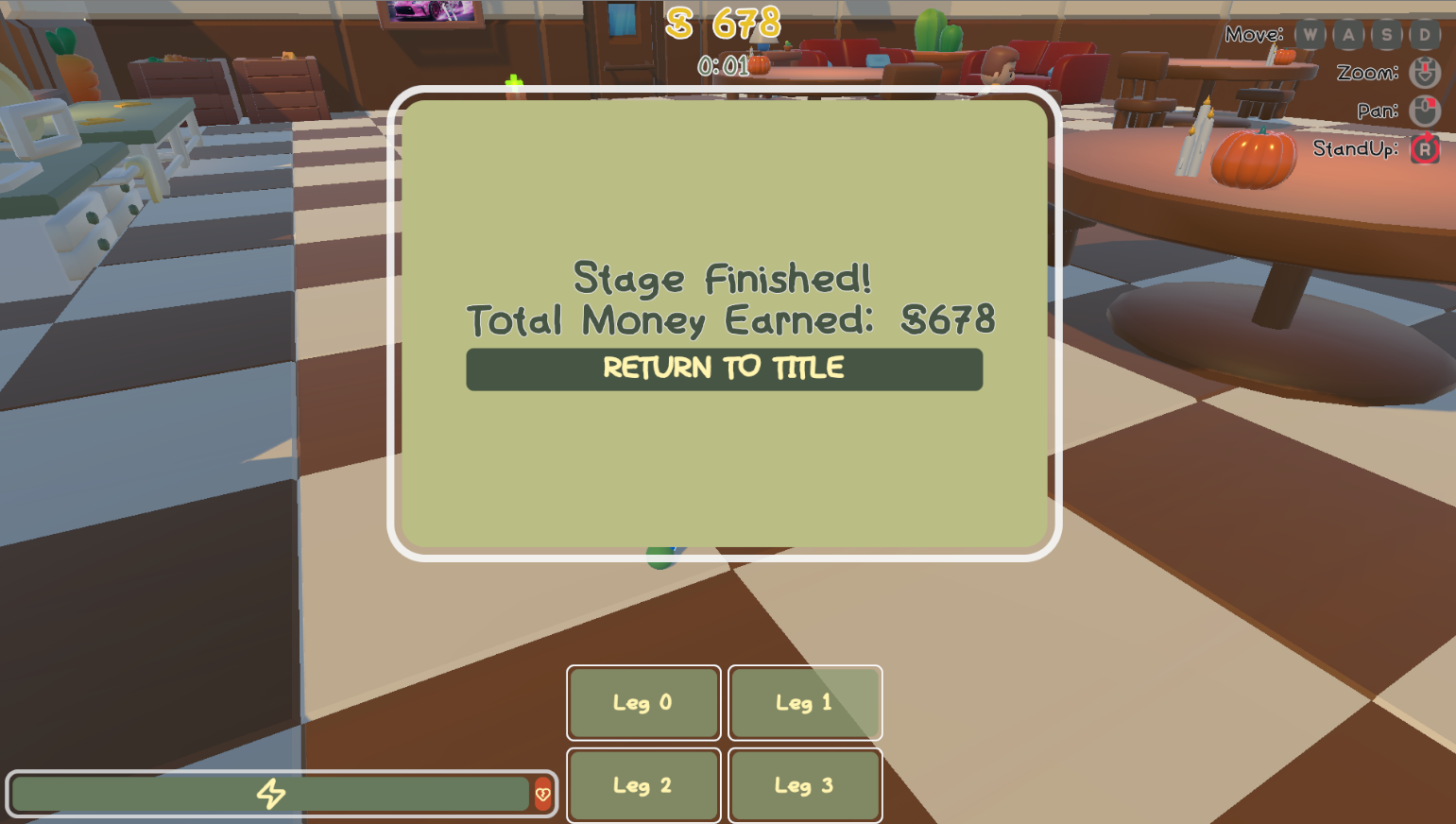This screenshot has height=824, width=1456.
Task: Tap the Return to Title button
Action: point(724,369)
